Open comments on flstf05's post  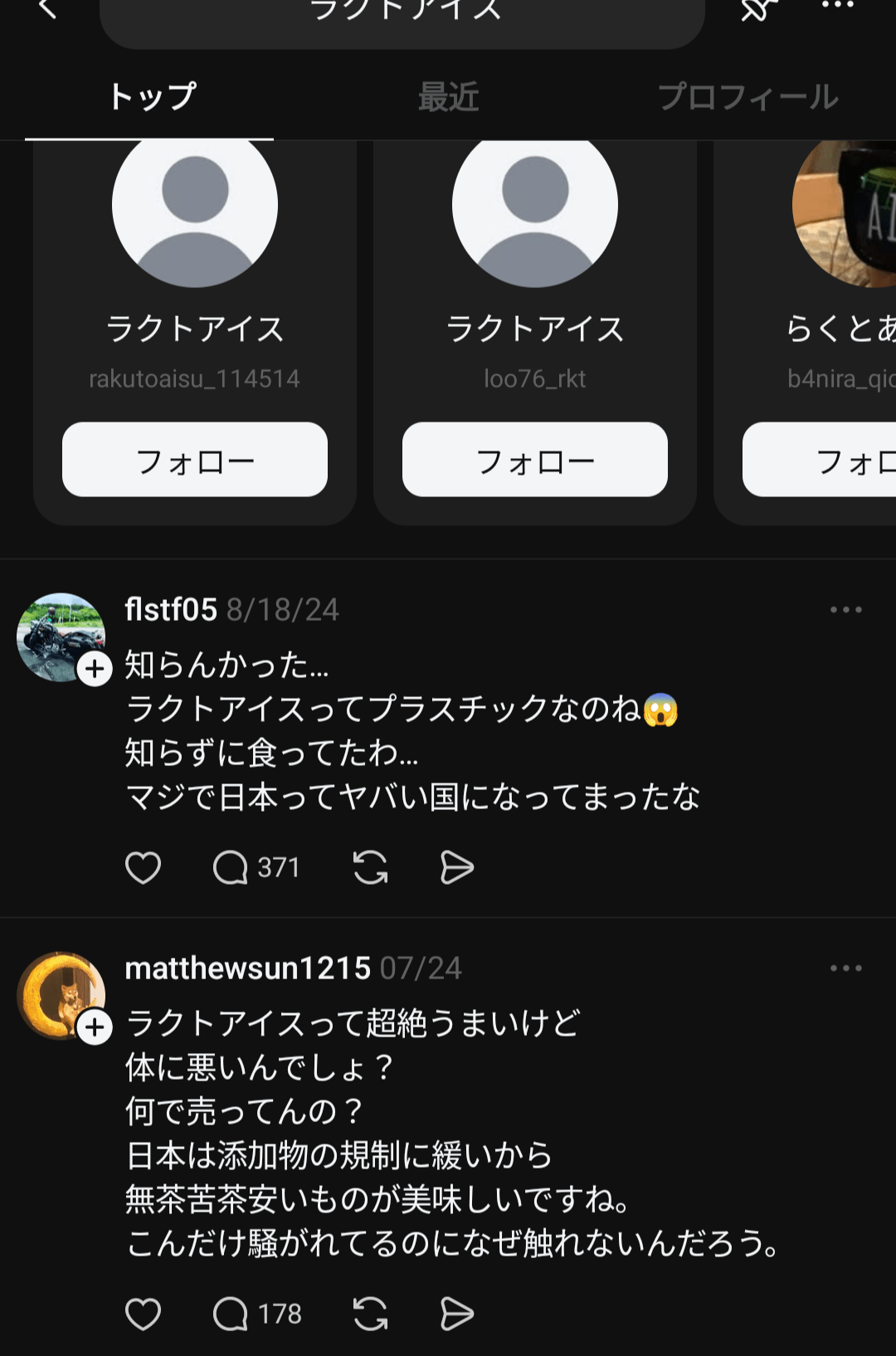point(231,868)
